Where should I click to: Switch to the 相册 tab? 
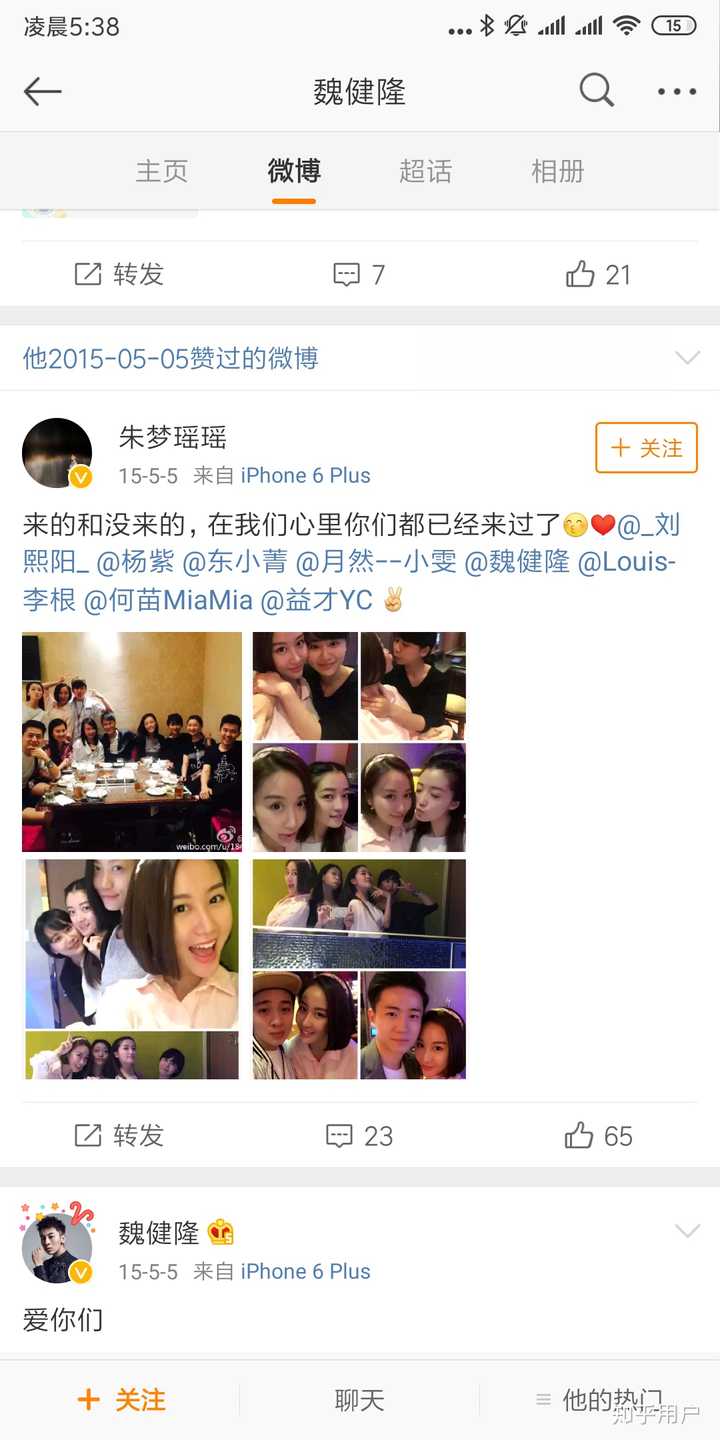(x=557, y=171)
